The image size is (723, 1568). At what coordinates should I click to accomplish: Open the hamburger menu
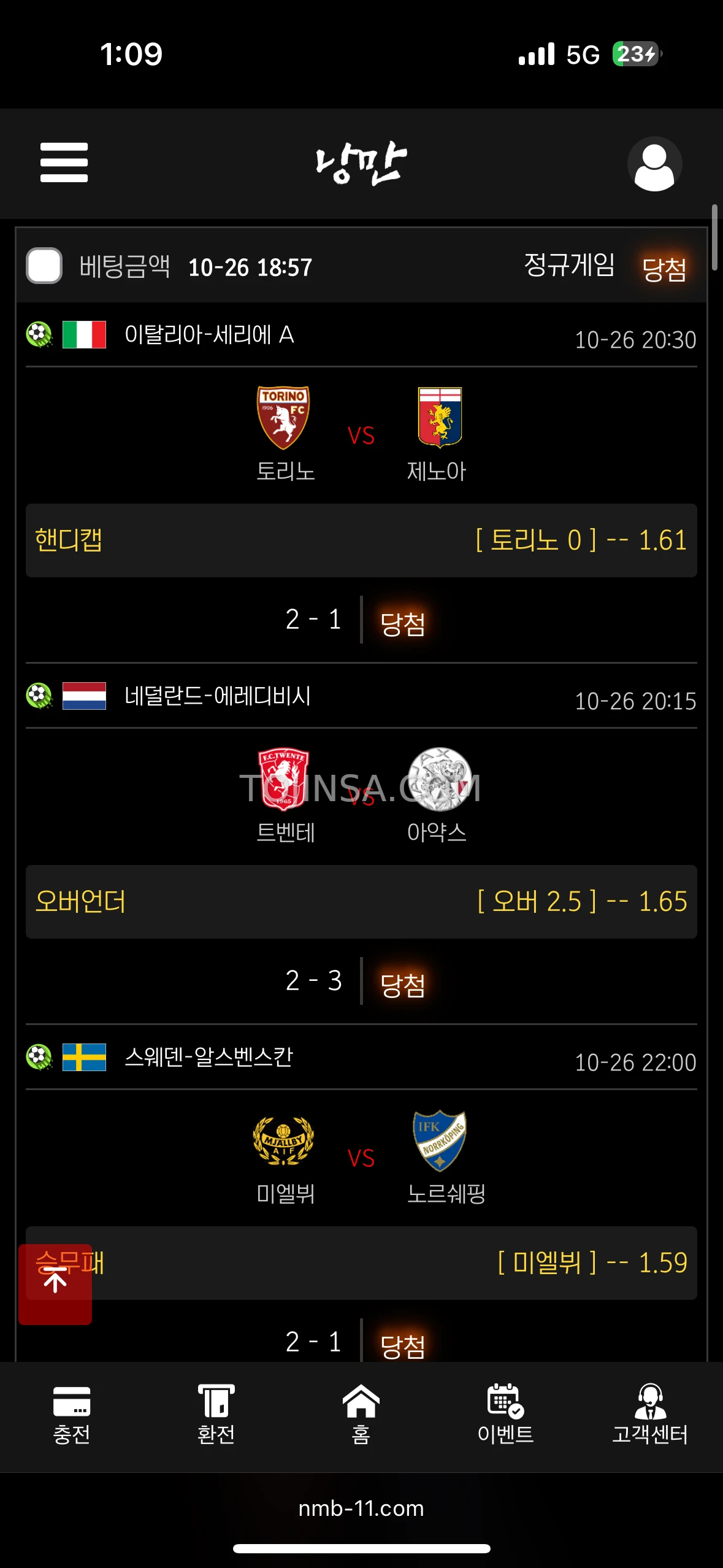64,163
